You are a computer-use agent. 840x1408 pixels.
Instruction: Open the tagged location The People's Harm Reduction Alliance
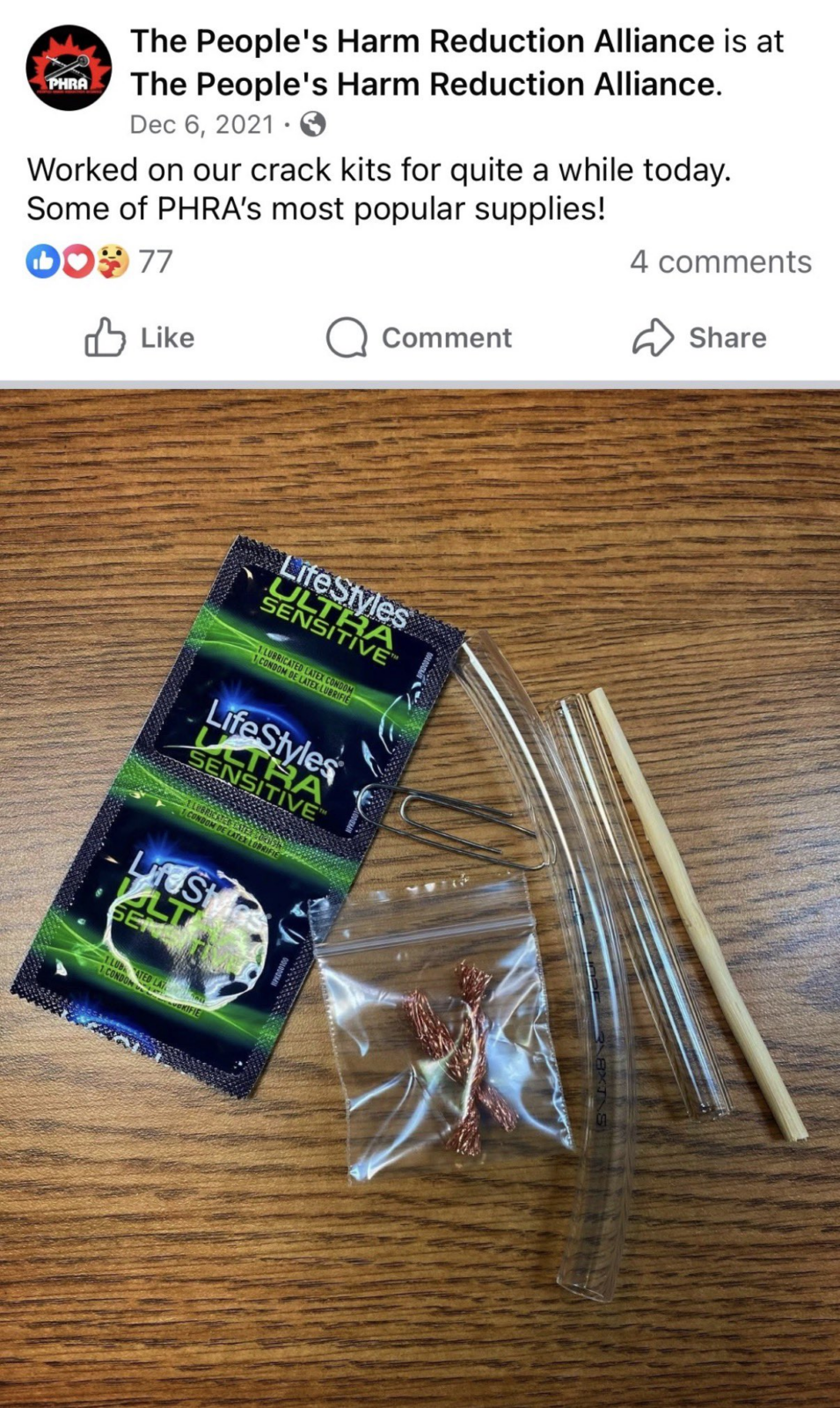[x=426, y=84]
